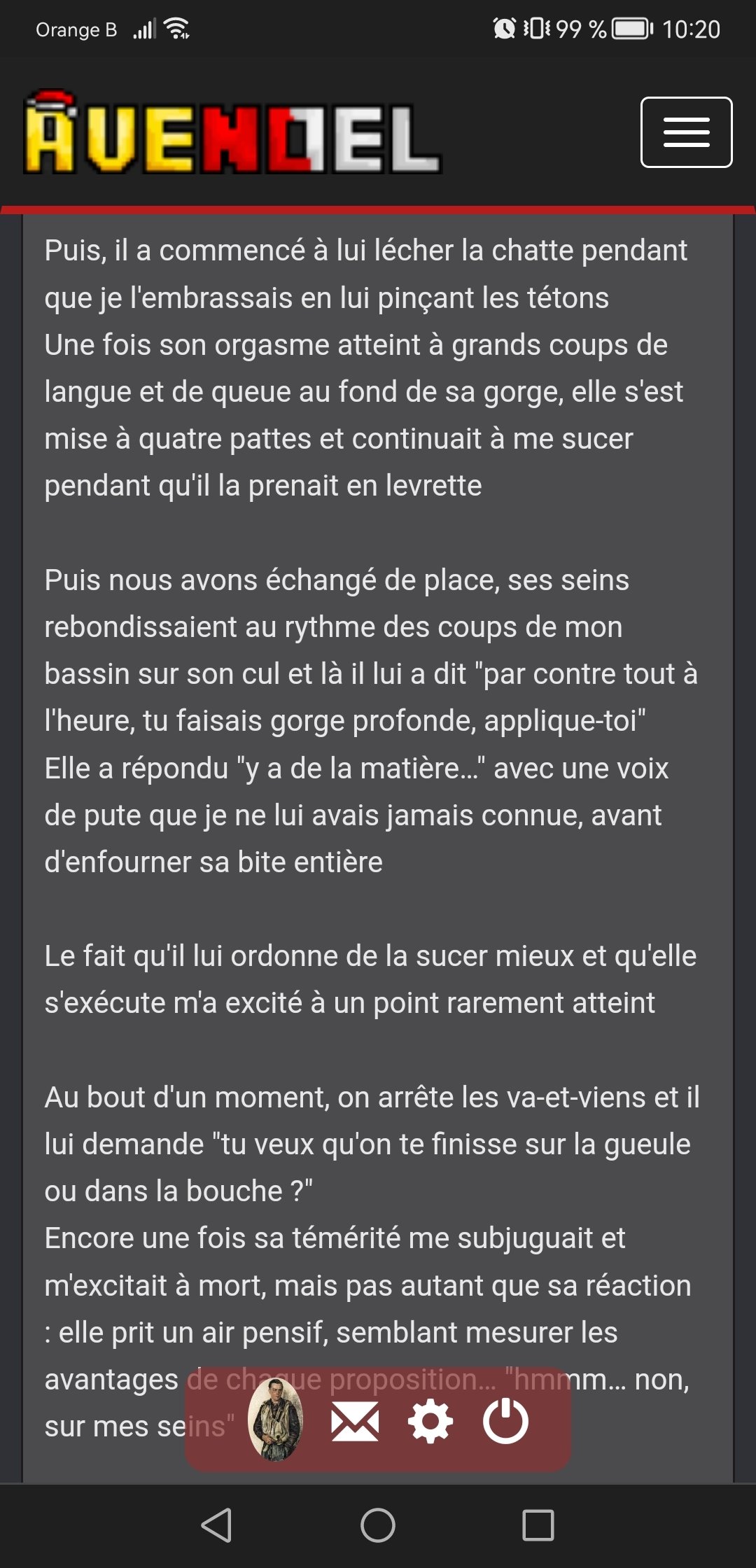Viewport: 756px width, 1568px height.
Task: Log out using the power icon
Action: [x=505, y=1422]
